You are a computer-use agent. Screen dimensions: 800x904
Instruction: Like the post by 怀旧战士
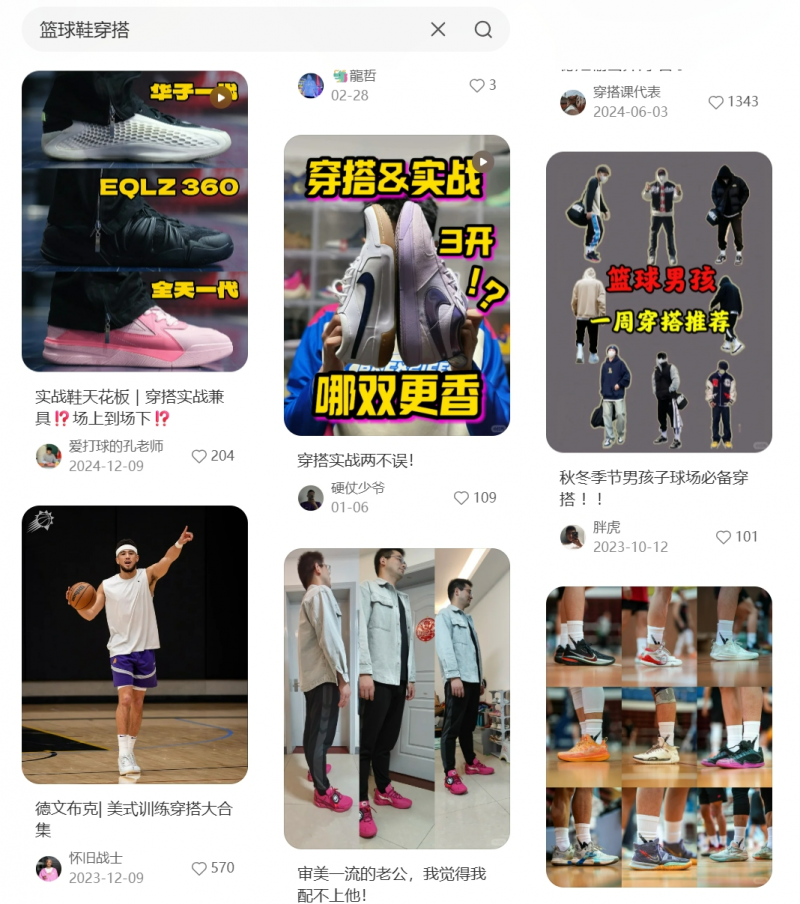[x=199, y=868]
